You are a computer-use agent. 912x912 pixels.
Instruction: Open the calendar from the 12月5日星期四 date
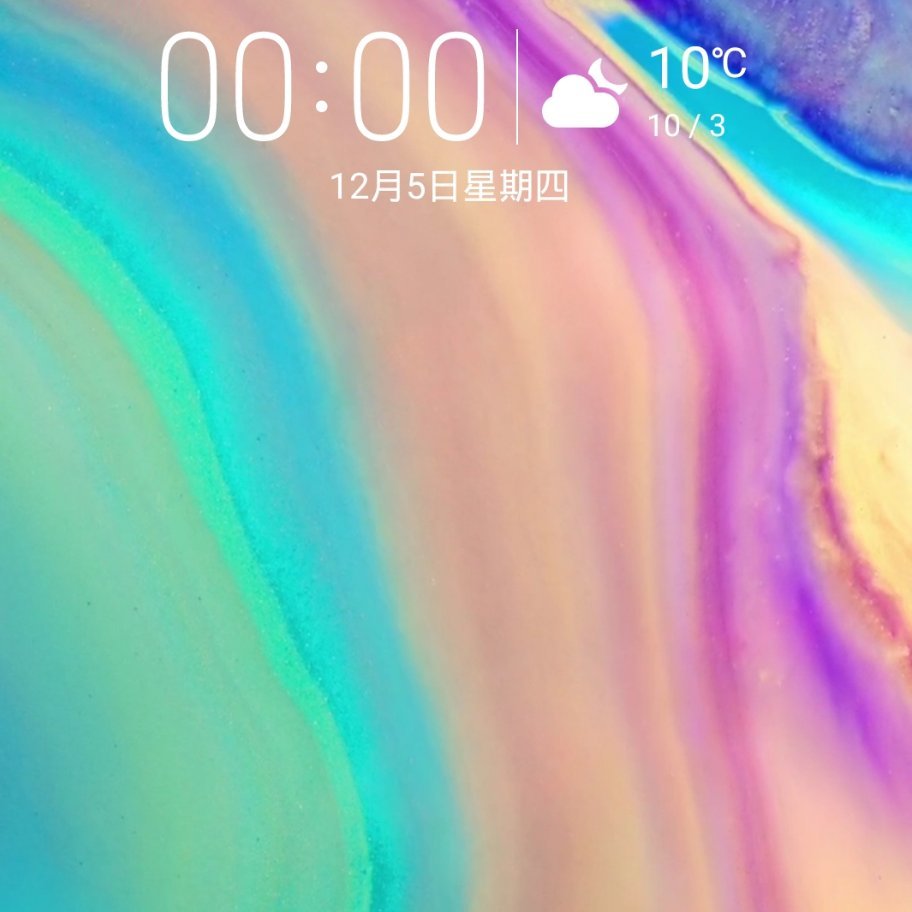(449, 187)
